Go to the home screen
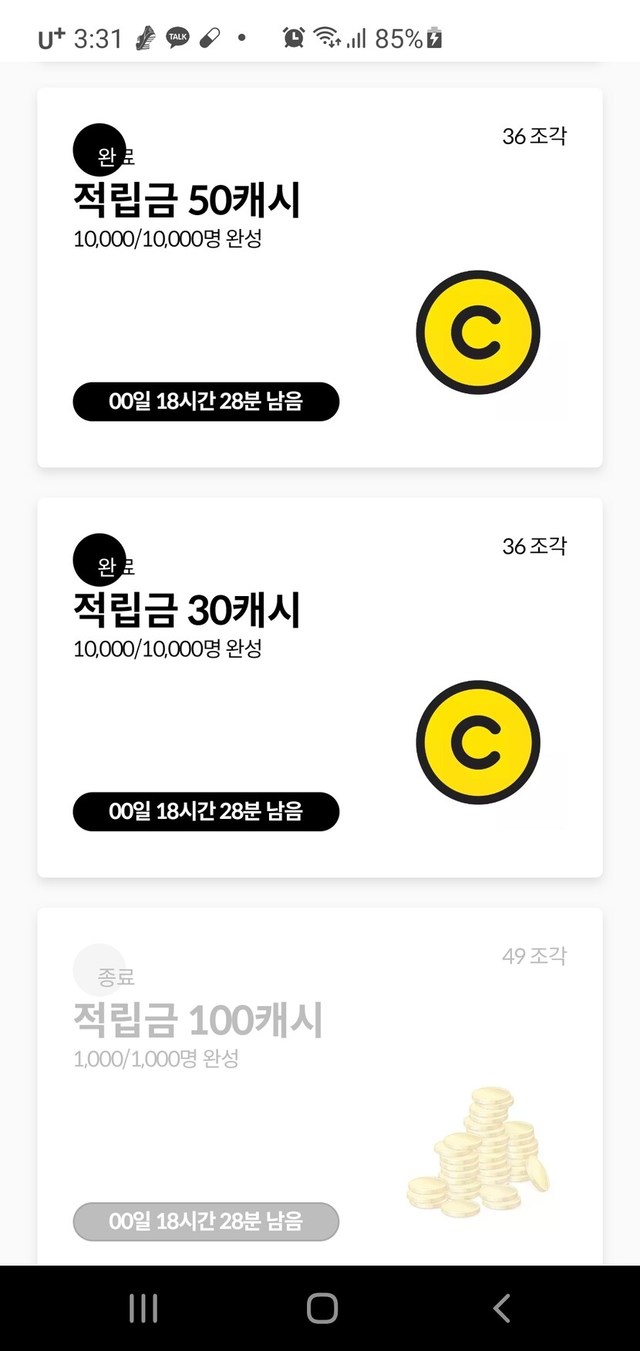This screenshot has height=1351, width=640. (322, 1308)
